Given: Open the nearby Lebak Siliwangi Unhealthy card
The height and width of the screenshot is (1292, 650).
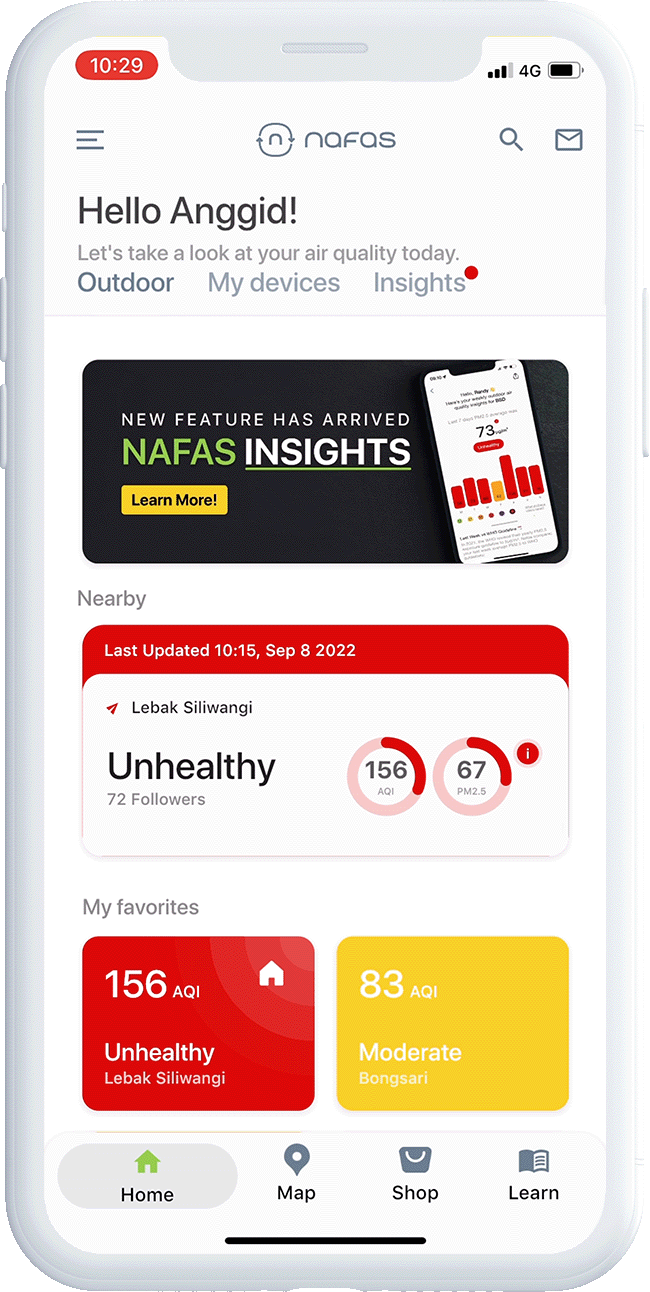Looking at the screenshot, I should (325, 741).
